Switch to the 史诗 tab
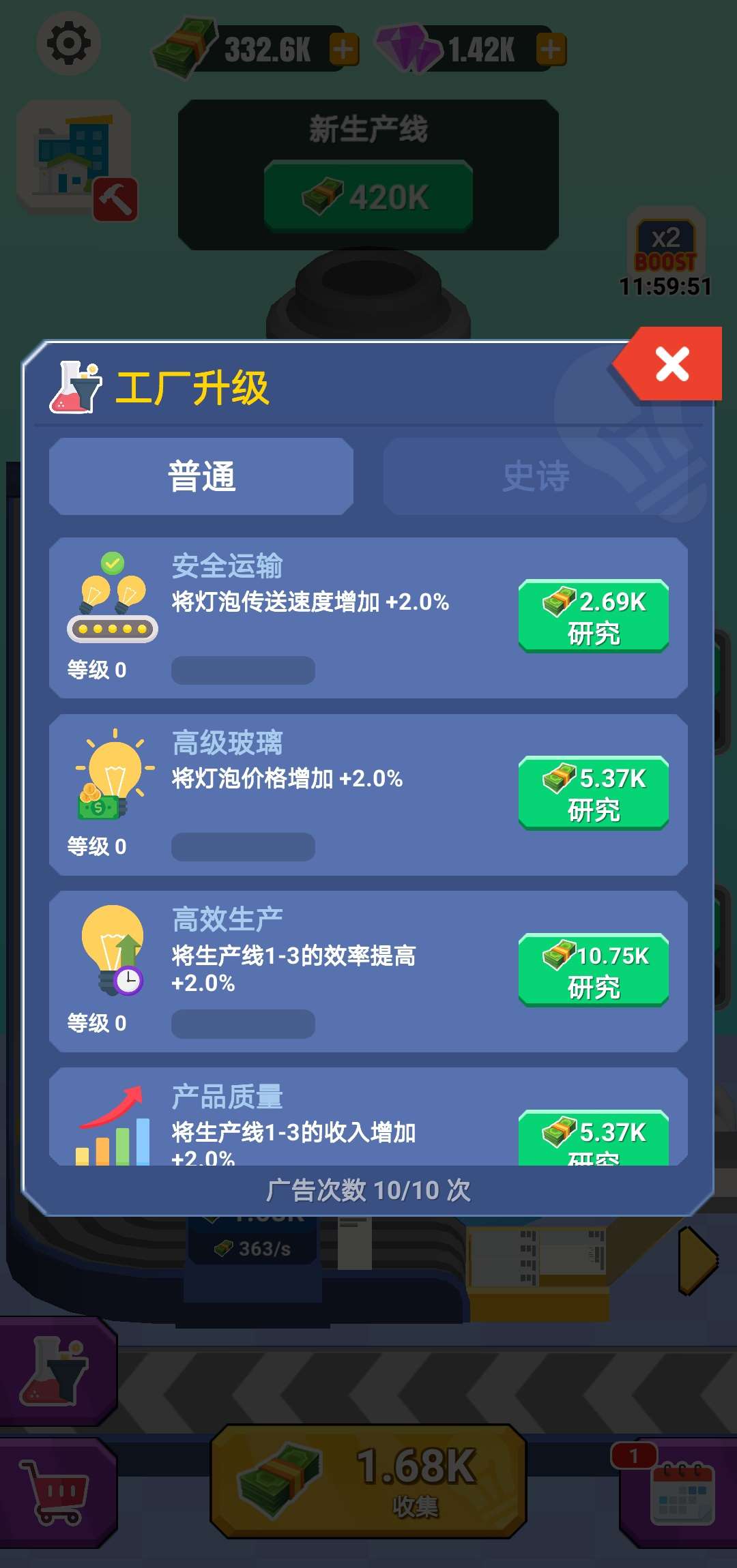Screen dimensions: 737x1568 point(536,476)
